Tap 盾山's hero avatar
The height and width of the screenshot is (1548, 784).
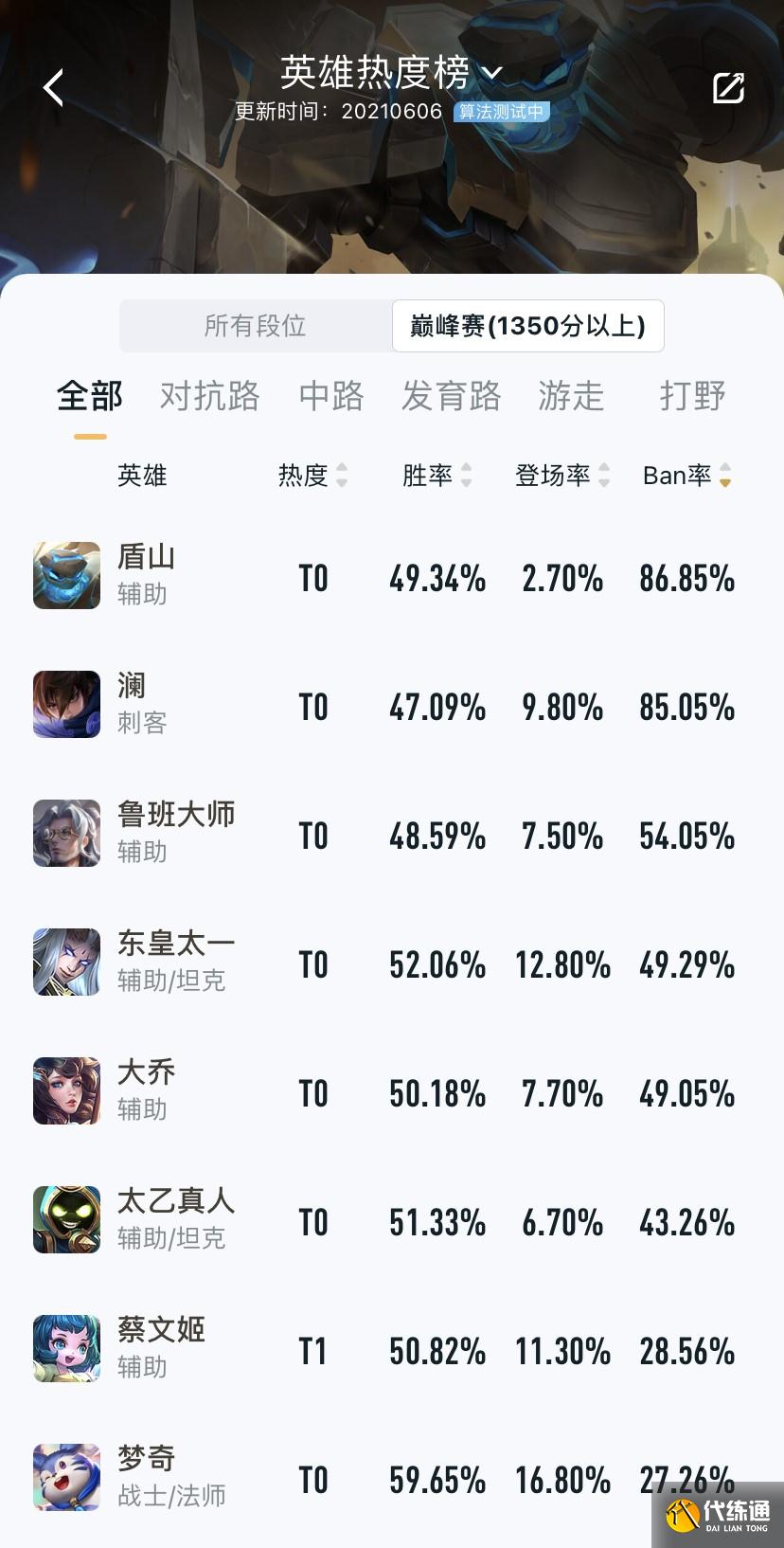coord(66,575)
